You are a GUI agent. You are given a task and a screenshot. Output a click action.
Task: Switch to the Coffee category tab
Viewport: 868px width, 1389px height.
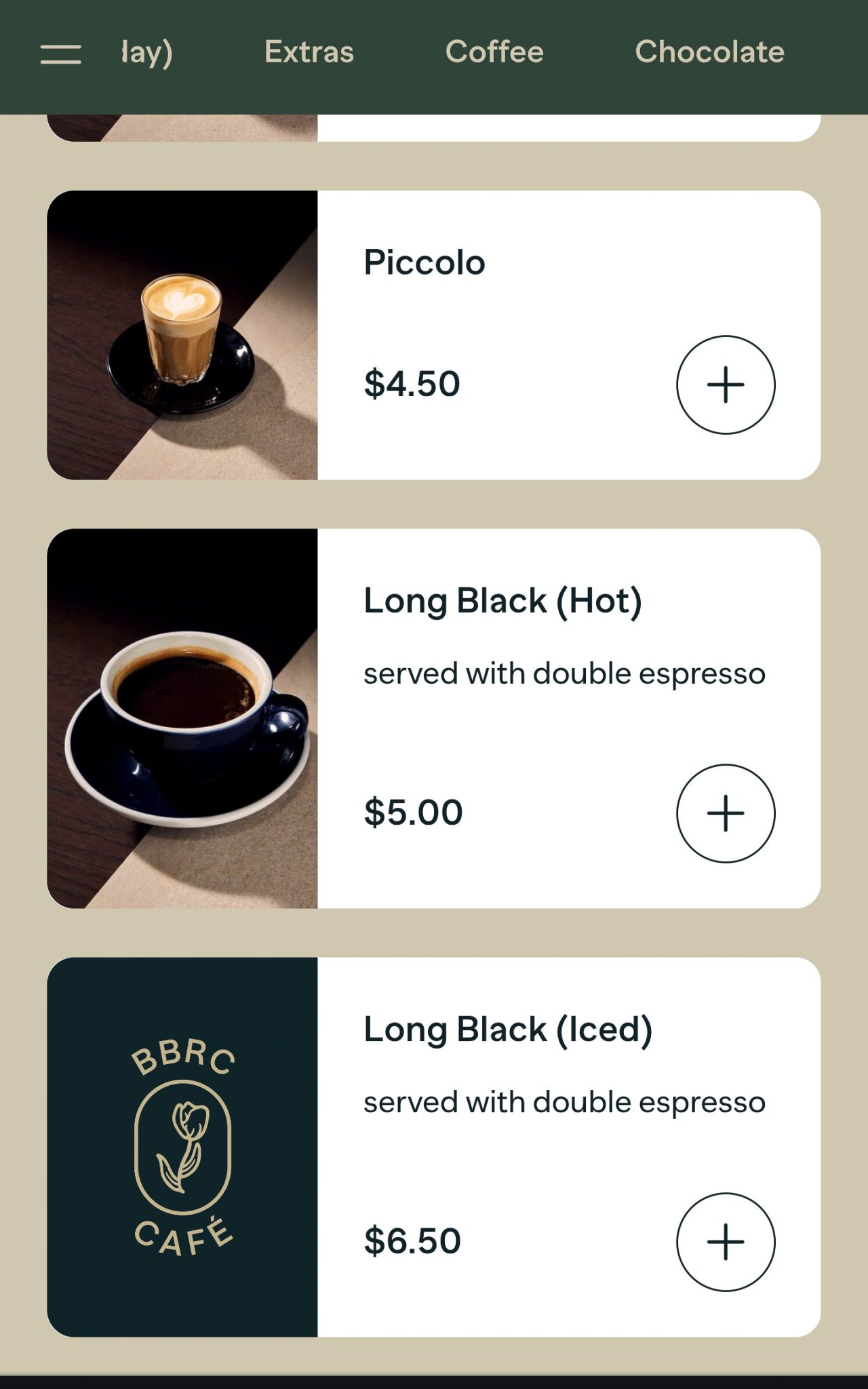(494, 52)
